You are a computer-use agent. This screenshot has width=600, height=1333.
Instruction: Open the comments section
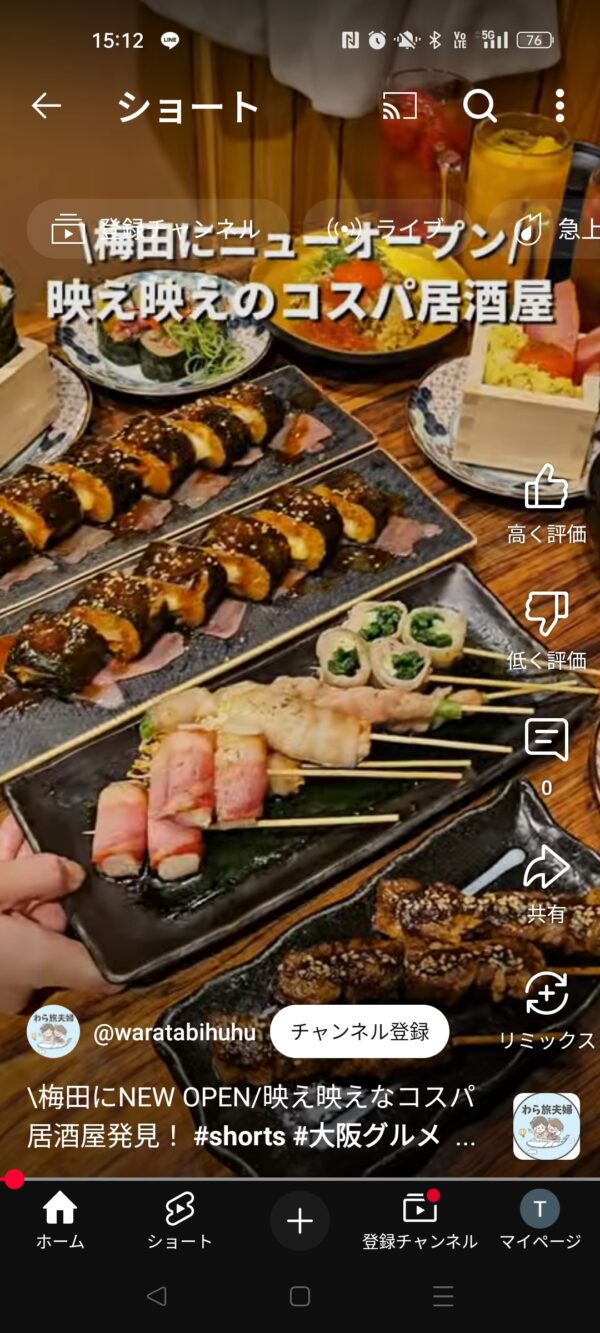546,757
